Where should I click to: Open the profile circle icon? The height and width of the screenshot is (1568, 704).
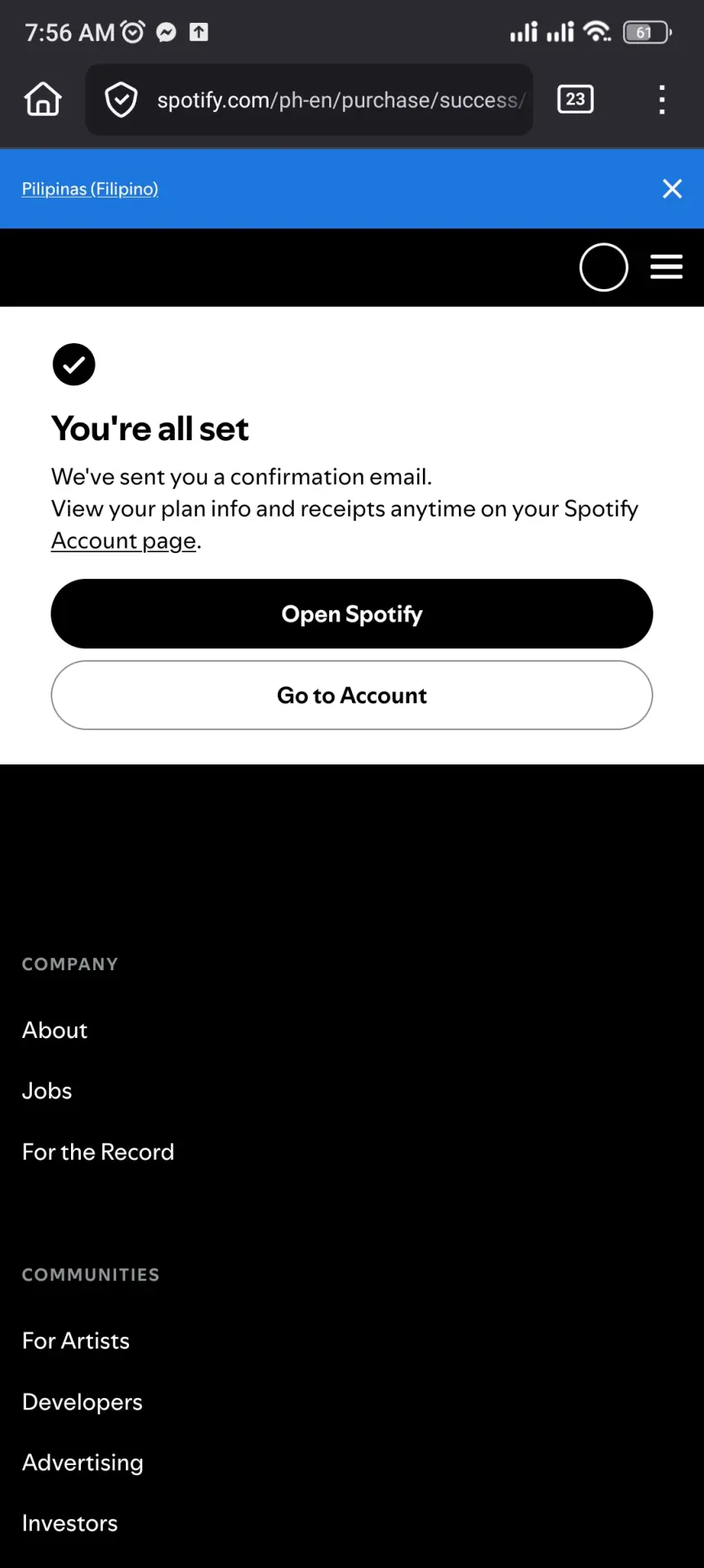tap(604, 267)
